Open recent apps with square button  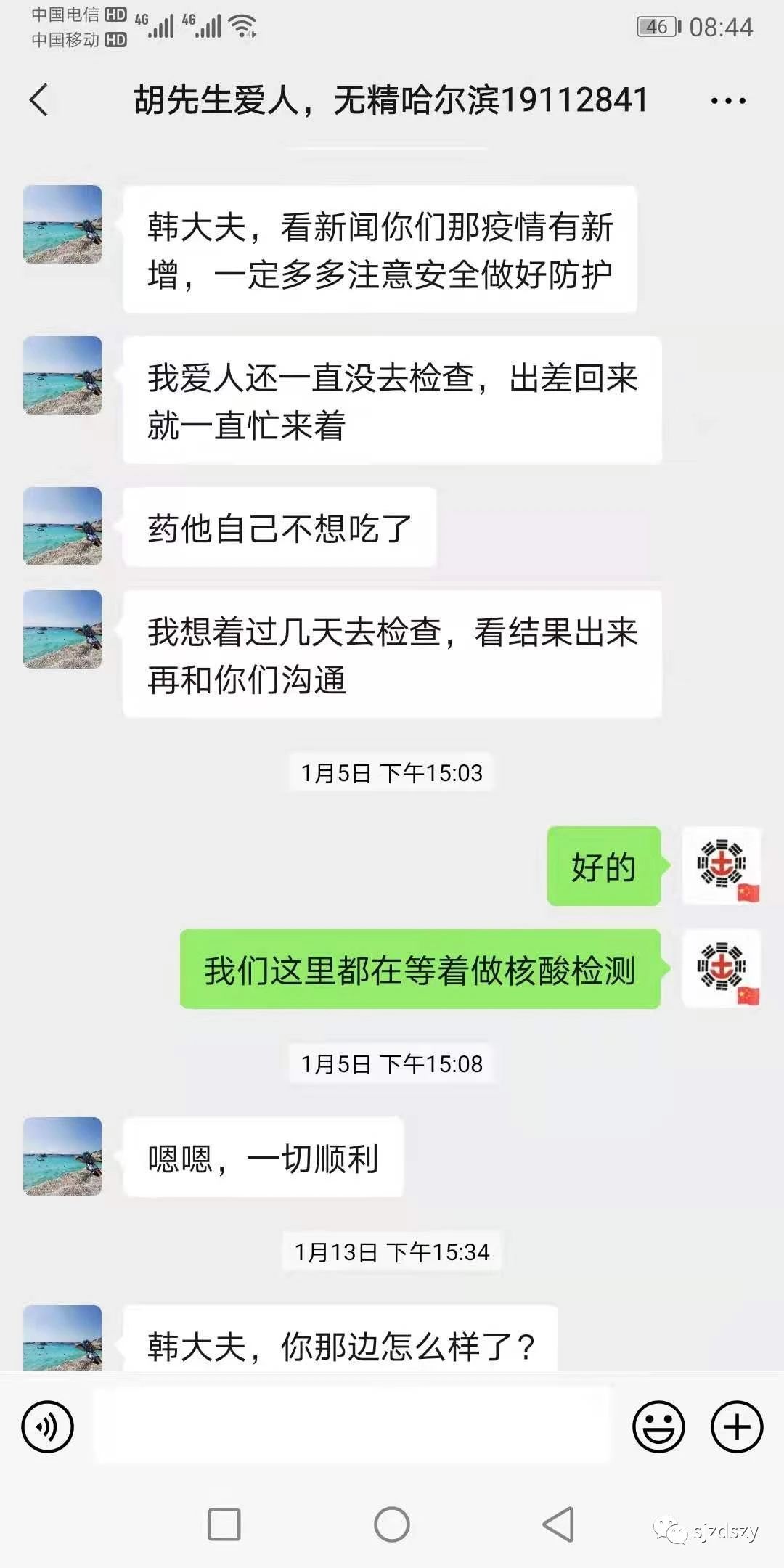point(224,1524)
